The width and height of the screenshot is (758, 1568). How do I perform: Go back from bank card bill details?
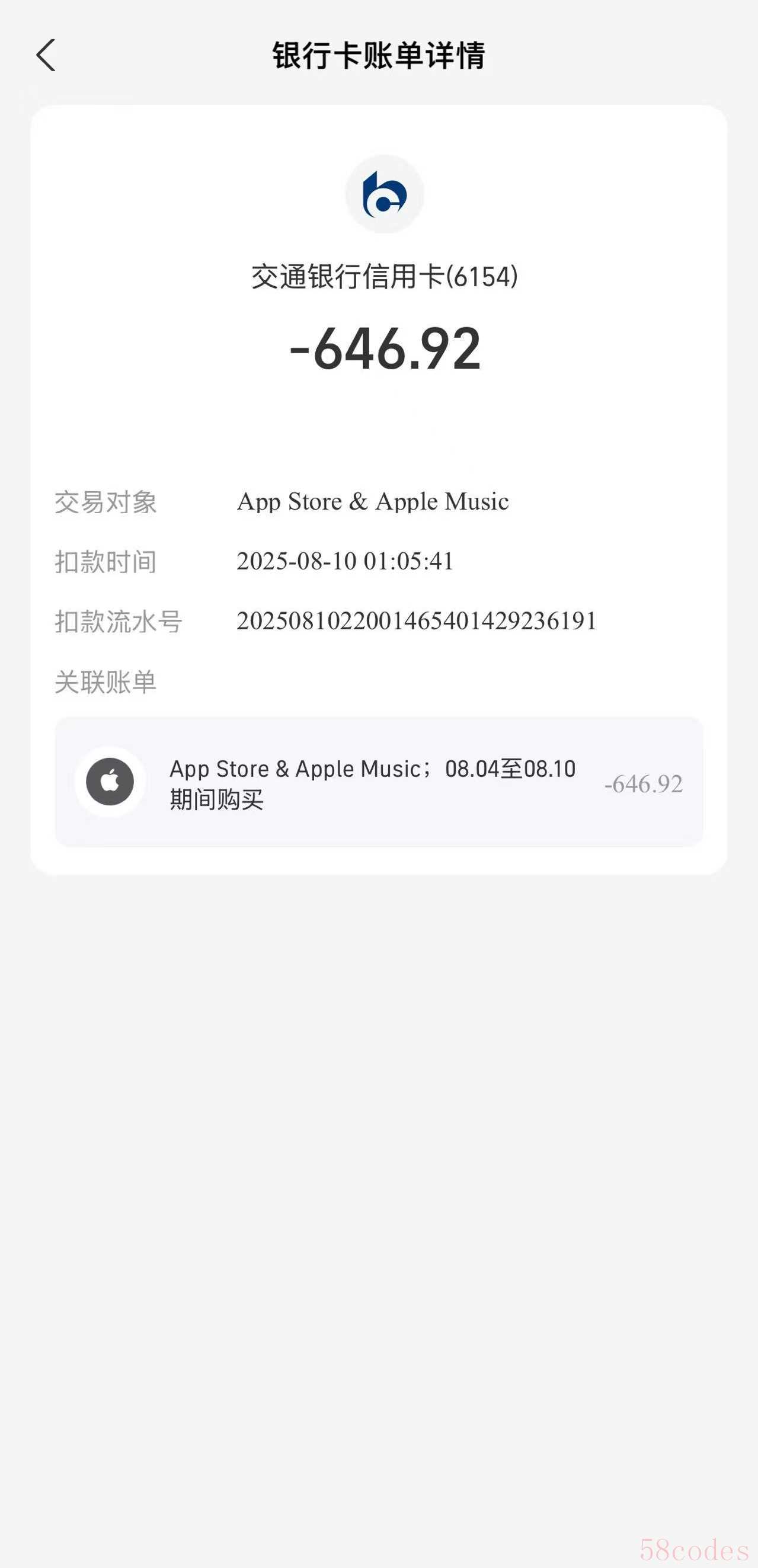tap(46, 55)
